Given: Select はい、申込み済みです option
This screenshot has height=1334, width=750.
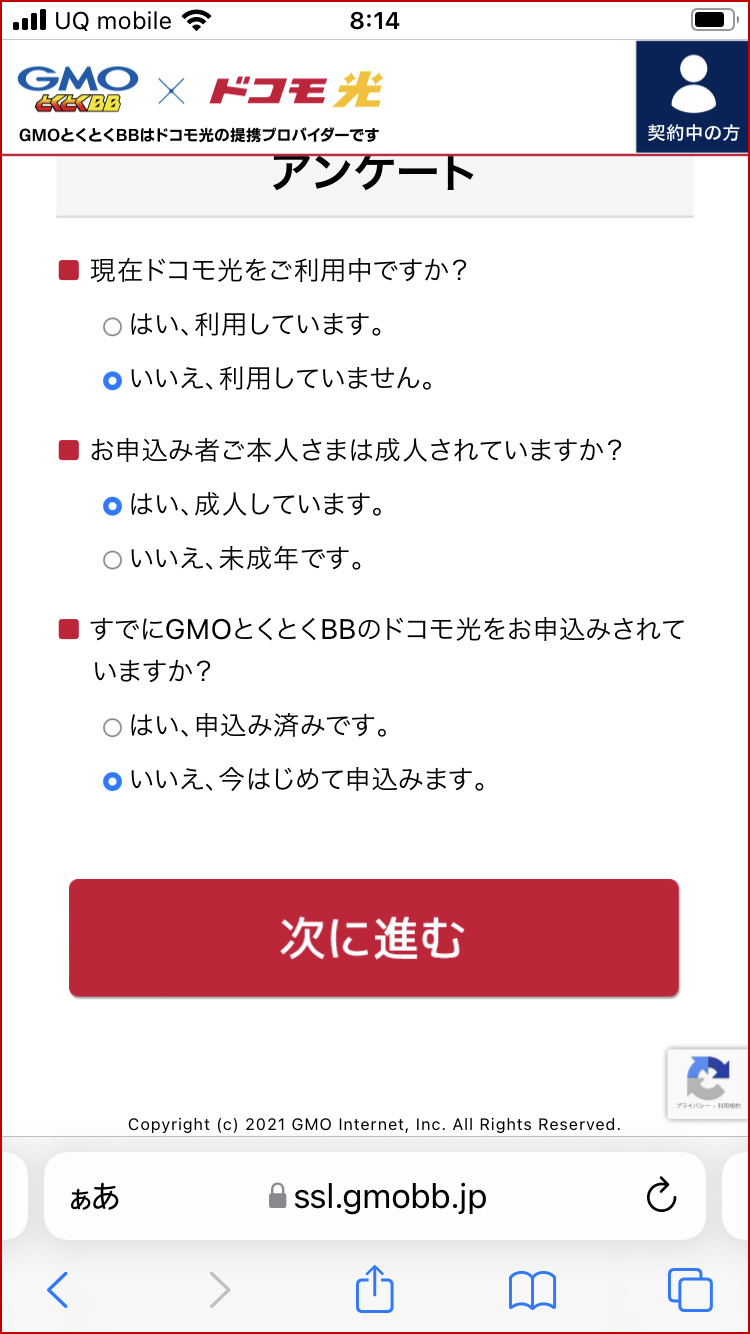Looking at the screenshot, I should coord(113,727).
